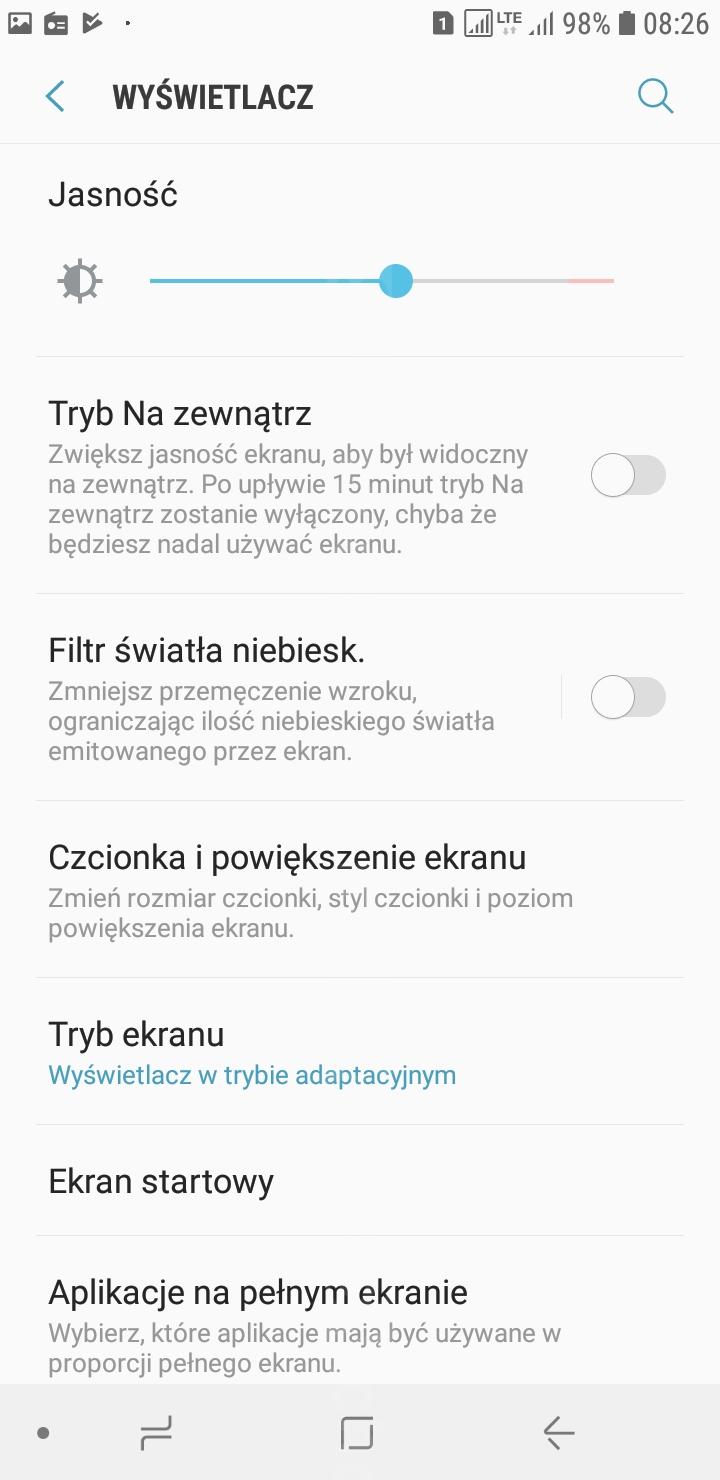720x1480 pixels.
Task: Open Tryb ekranu settings
Action: (x=360, y=1052)
